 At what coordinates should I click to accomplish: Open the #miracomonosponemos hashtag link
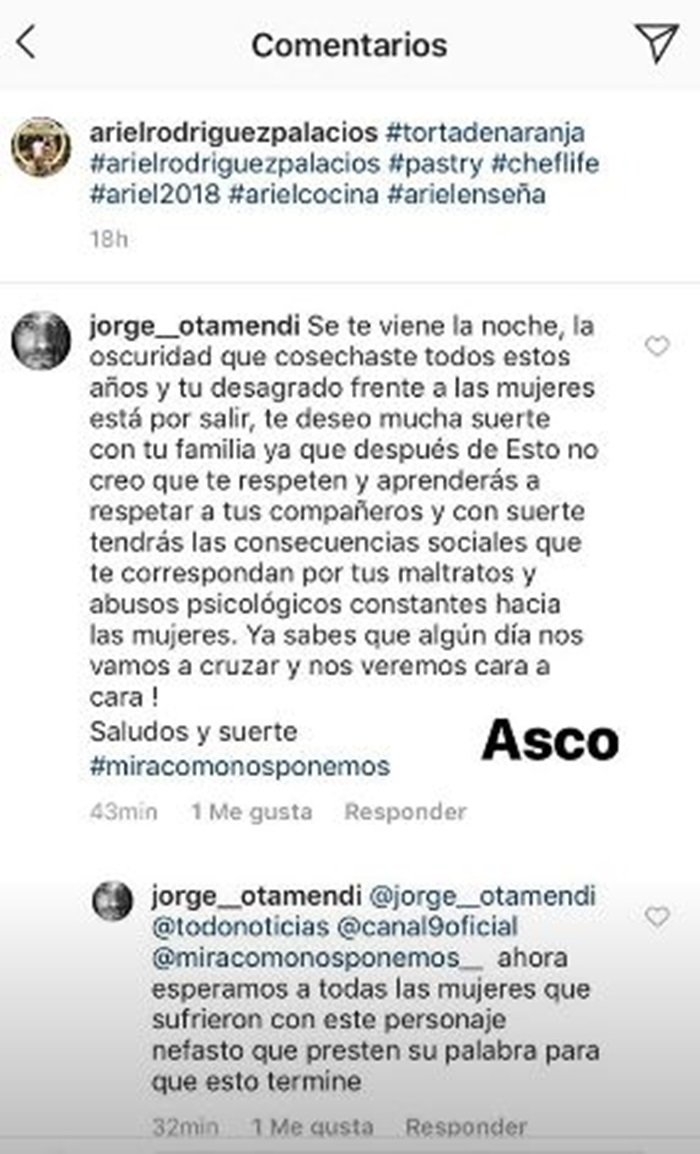[x=239, y=767]
